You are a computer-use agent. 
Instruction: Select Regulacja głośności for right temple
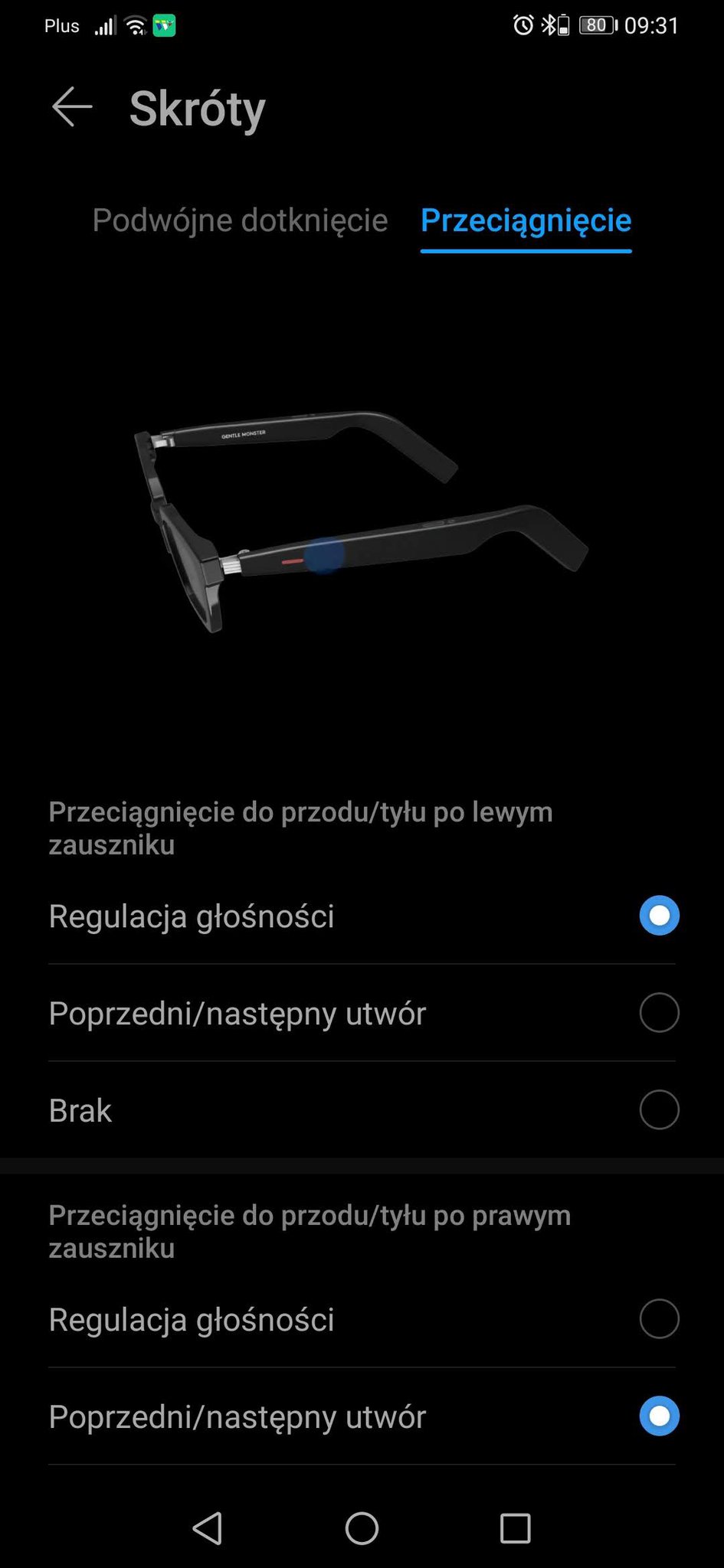pyautogui.click(x=658, y=1319)
